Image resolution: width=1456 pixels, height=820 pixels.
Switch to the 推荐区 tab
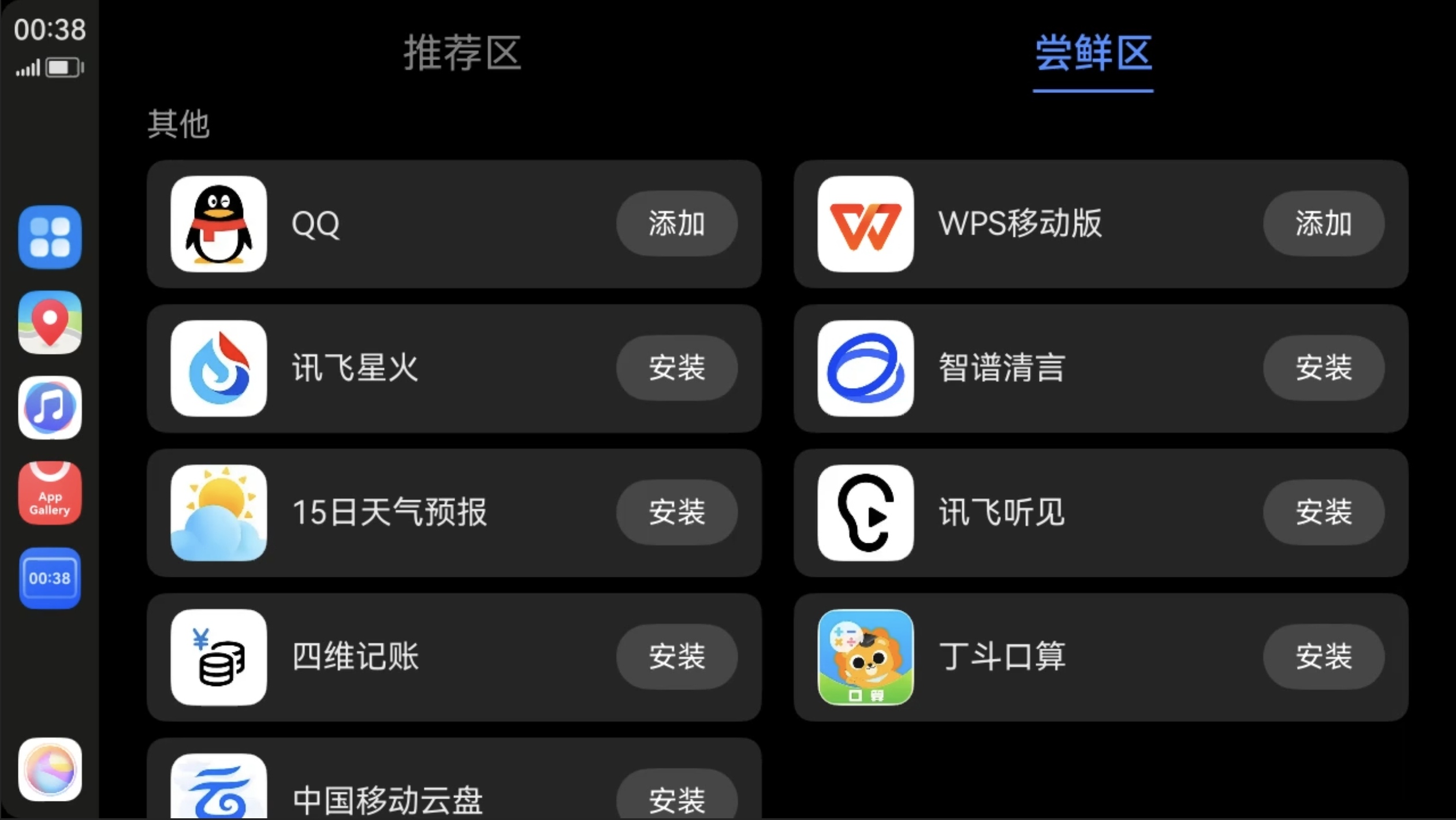tap(462, 53)
